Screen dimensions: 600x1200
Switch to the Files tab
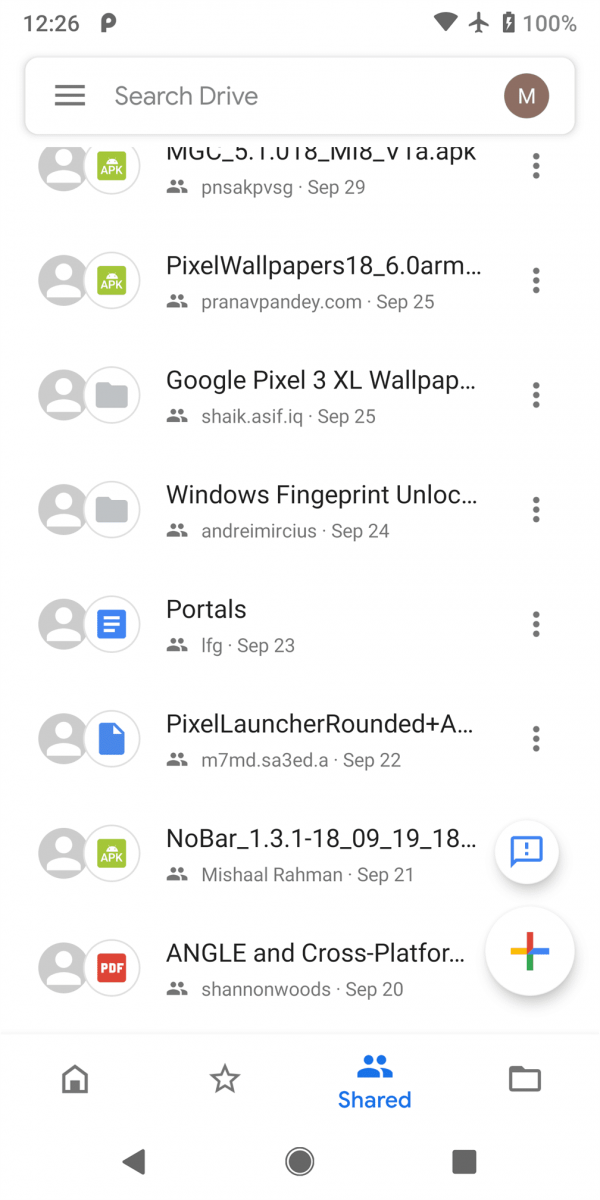click(525, 1079)
